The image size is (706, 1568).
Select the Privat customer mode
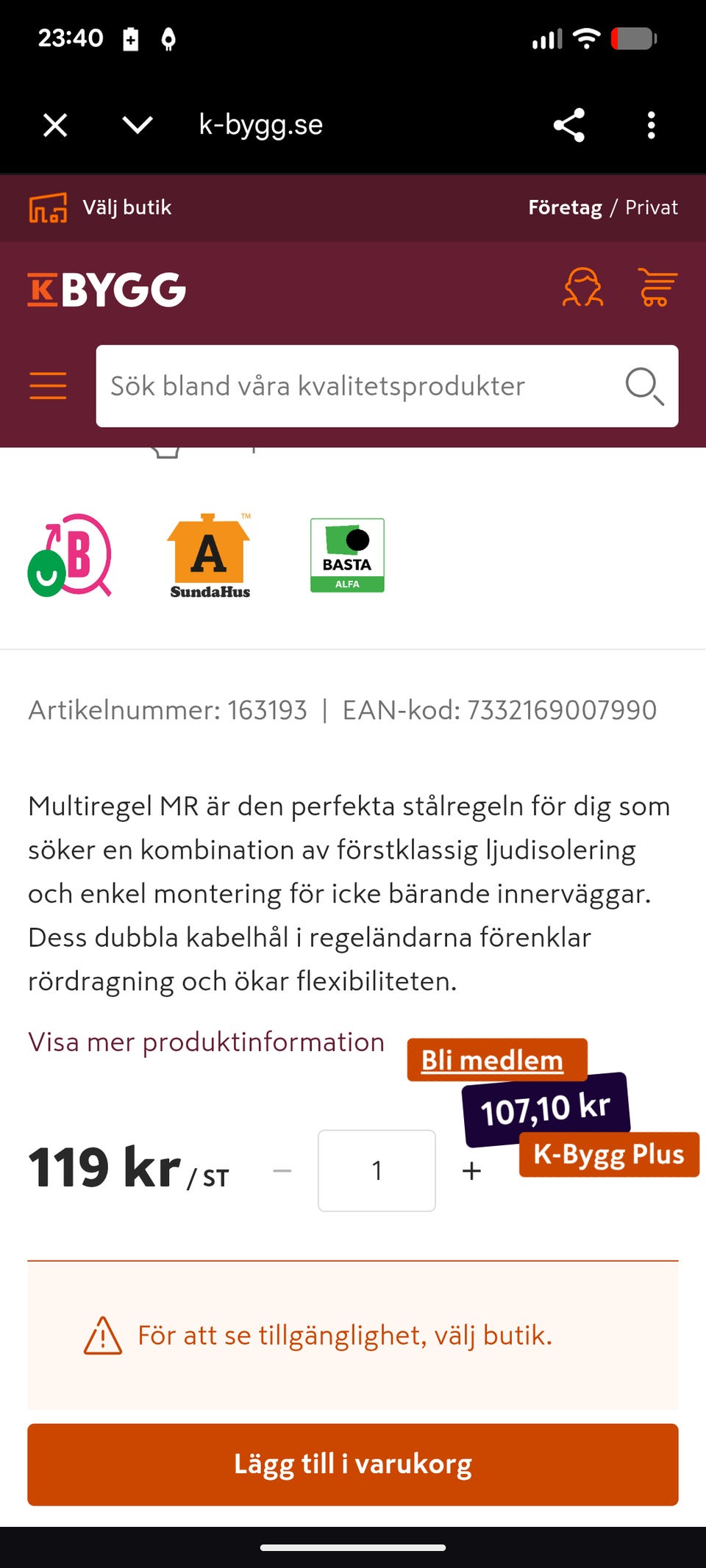[x=652, y=207]
